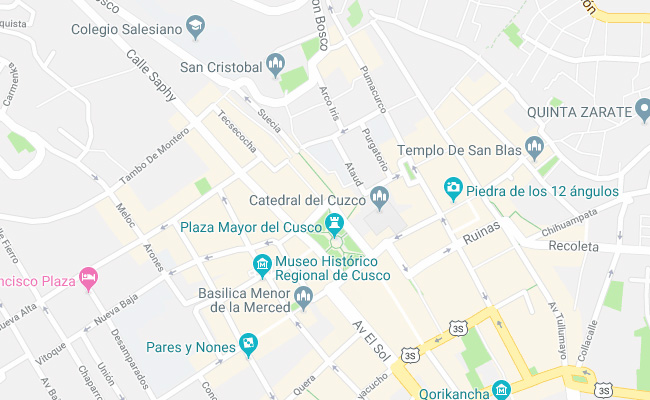Screen dimensions: 650x400
Task: Open the Colegio Salesiano school marker
Action: pyautogui.click(x=196, y=28)
